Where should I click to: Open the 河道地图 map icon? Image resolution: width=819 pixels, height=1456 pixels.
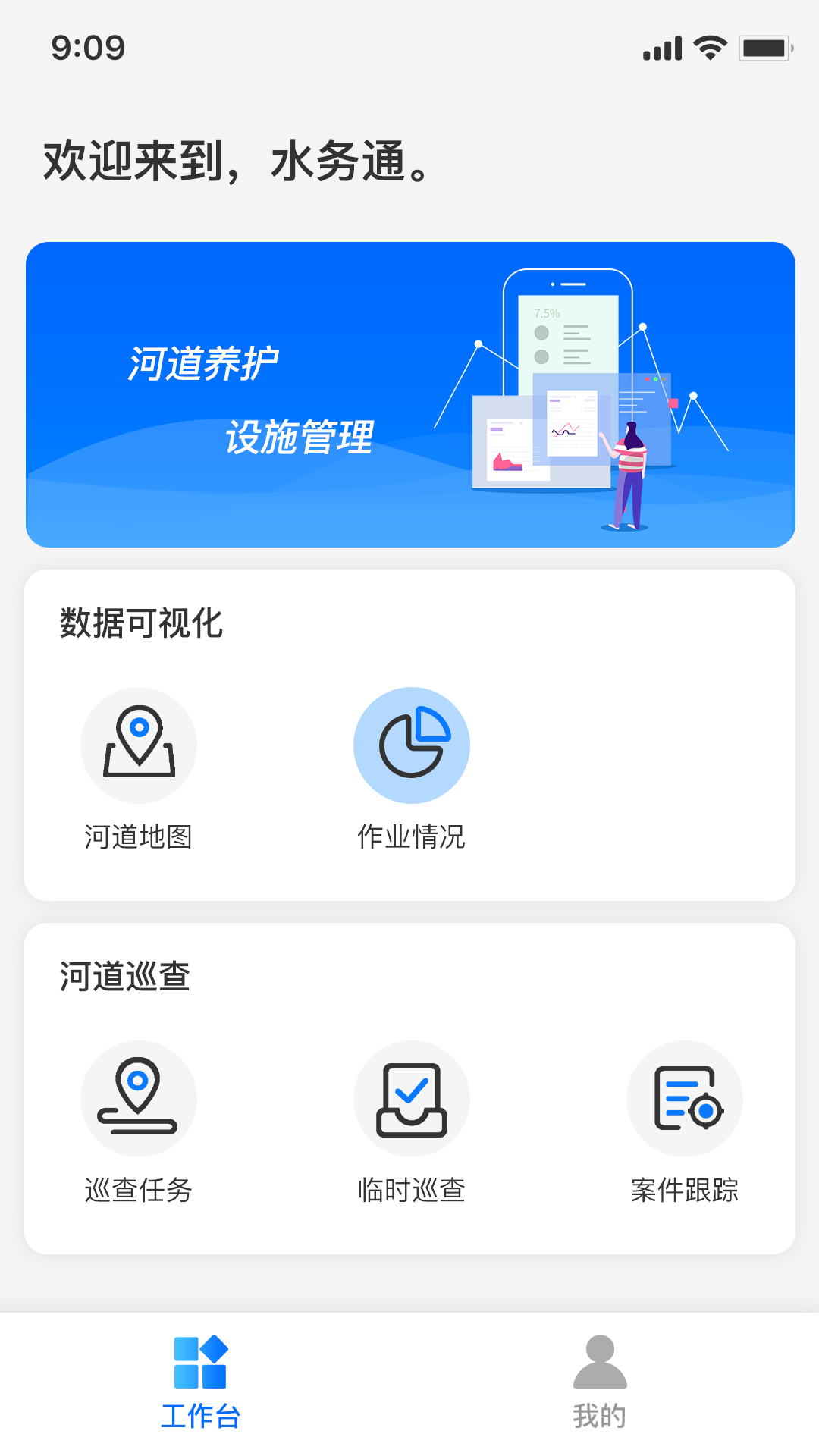(x=139, y=745)
